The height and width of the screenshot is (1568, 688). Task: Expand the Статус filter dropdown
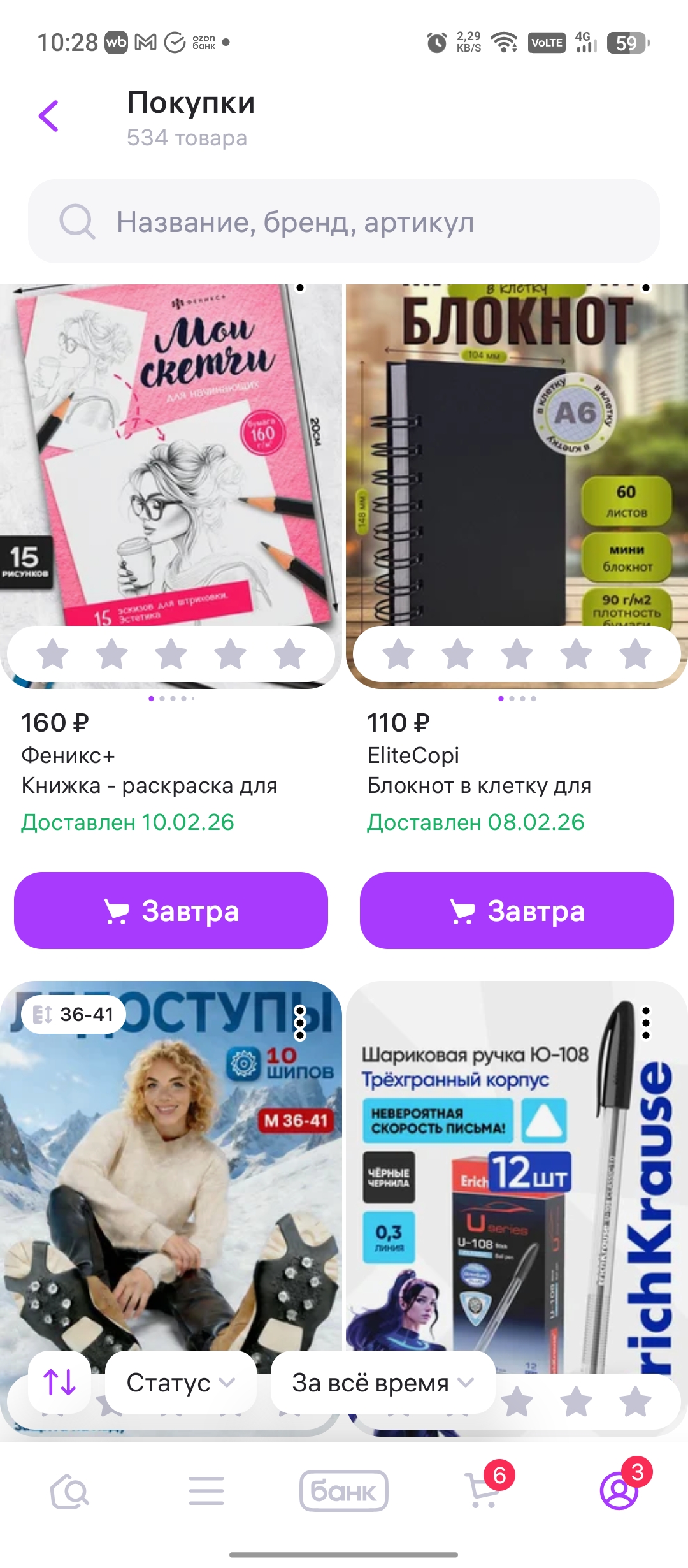tap(180, 1383)
